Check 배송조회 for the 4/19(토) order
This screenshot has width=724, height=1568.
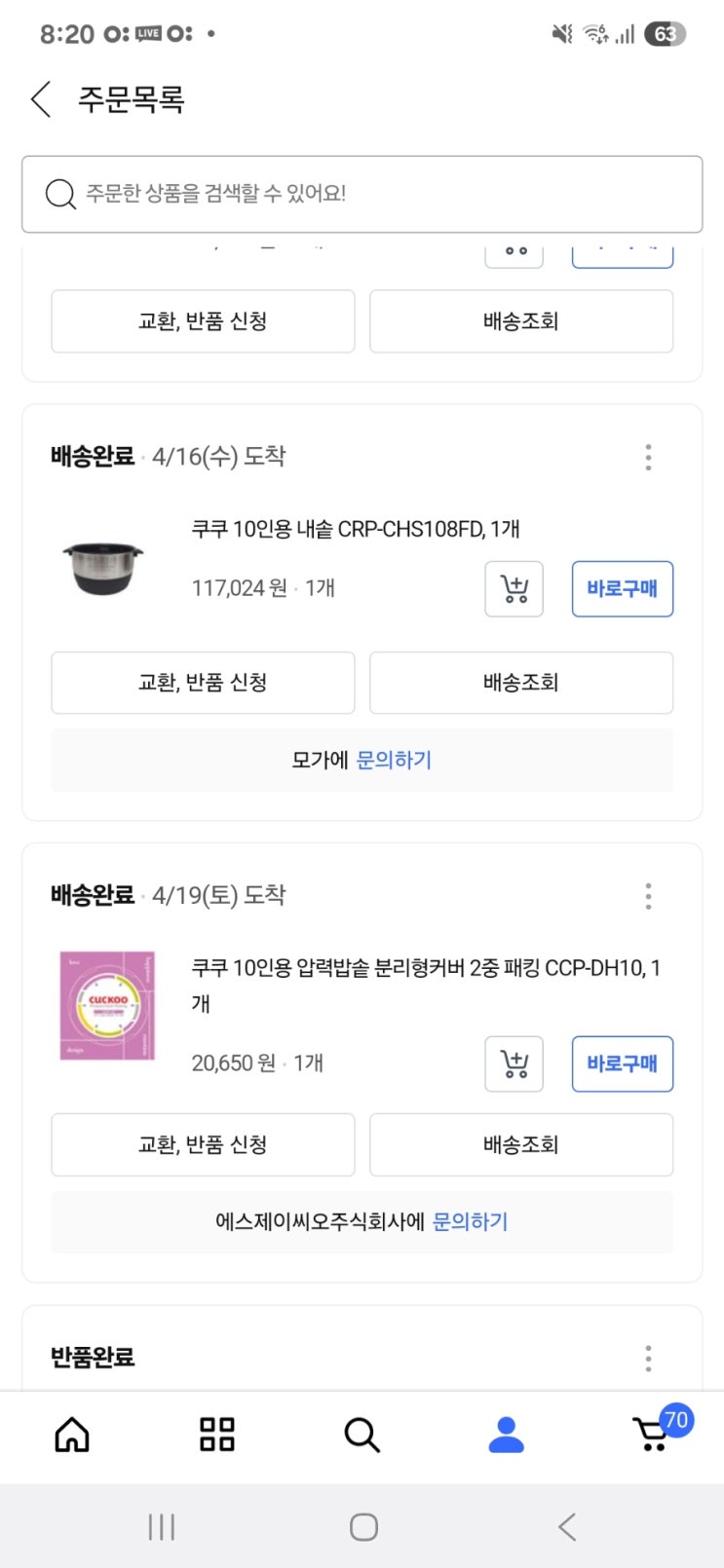[520, 1145]
